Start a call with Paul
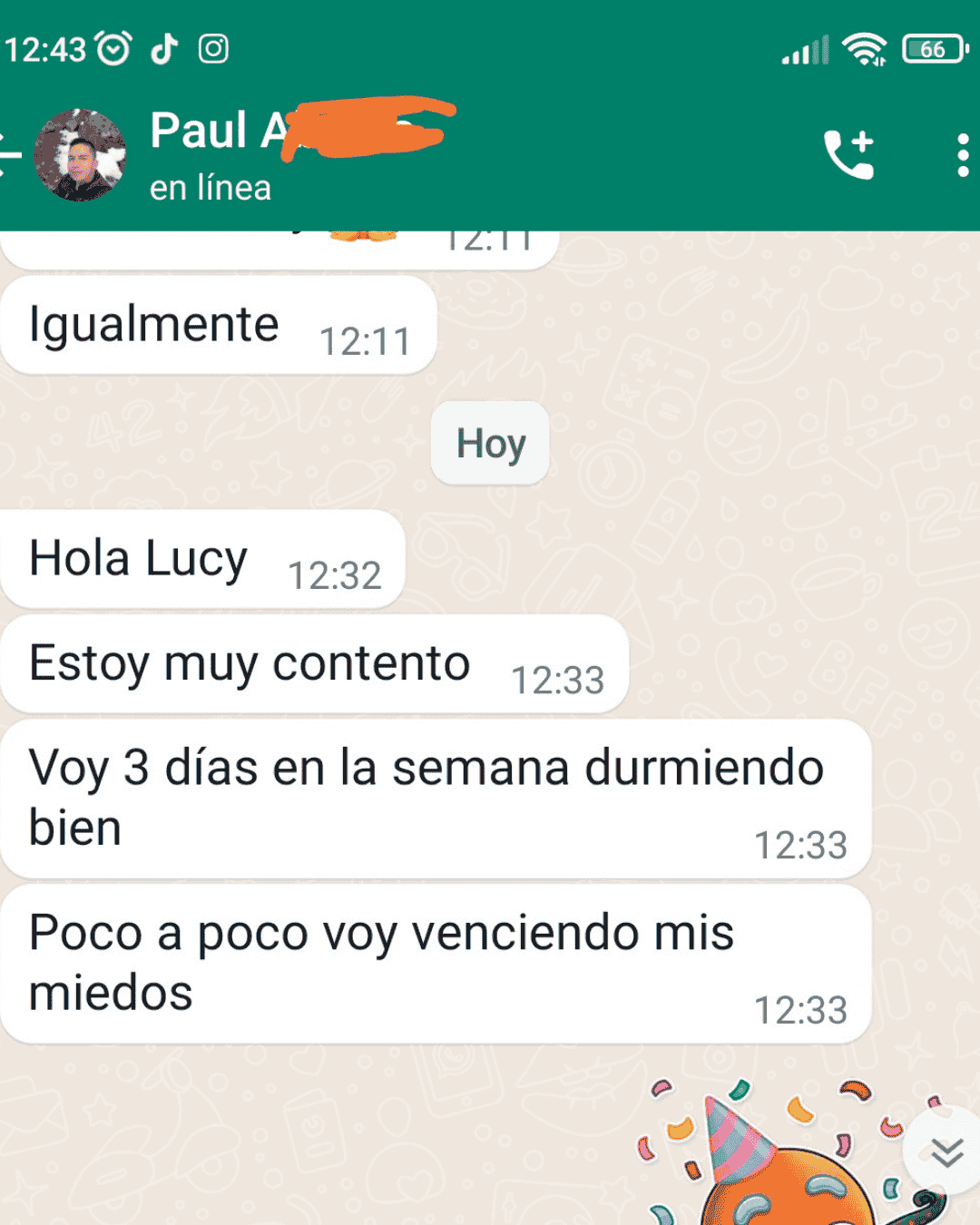 (848, 155)
